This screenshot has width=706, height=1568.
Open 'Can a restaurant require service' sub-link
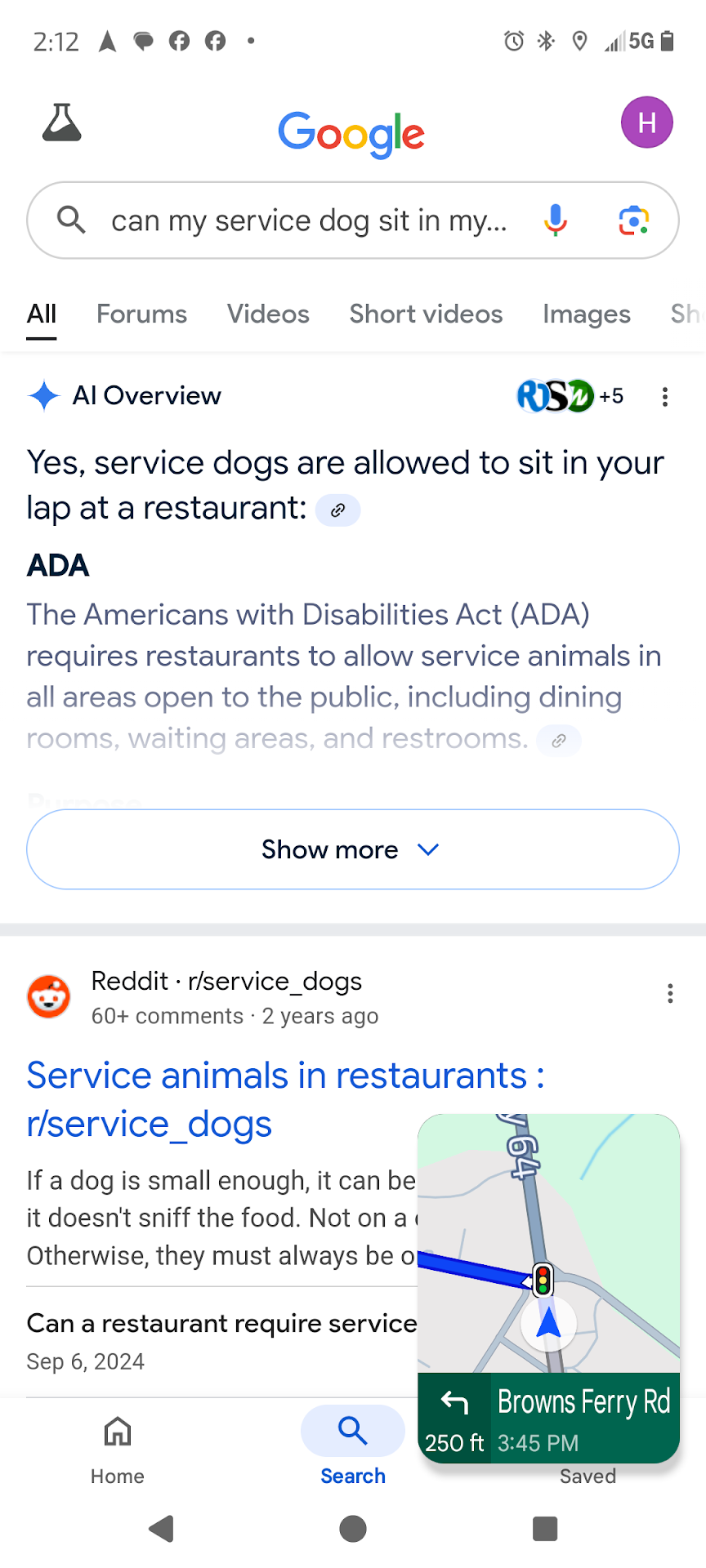[x=221, y=1323]
